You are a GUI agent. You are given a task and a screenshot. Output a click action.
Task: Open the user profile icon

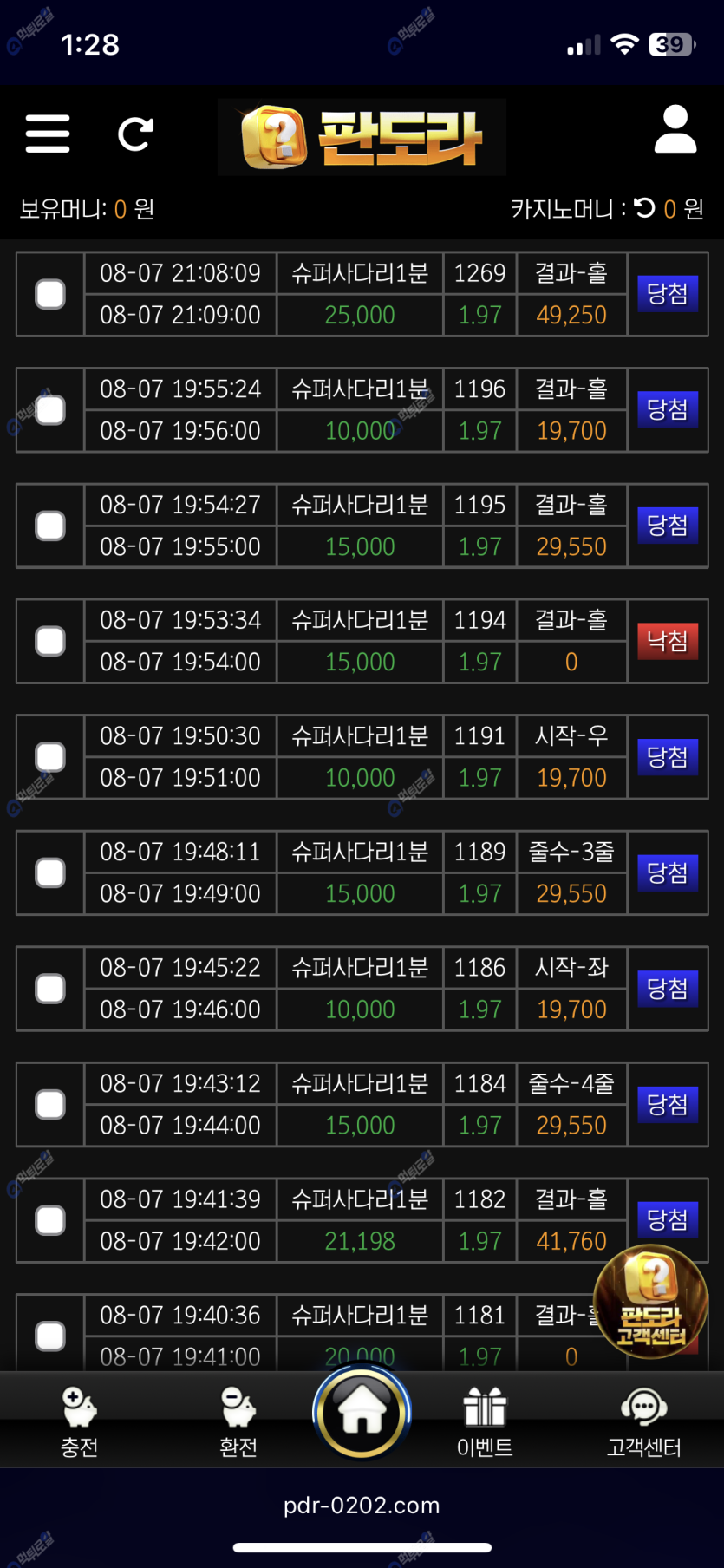675,130
